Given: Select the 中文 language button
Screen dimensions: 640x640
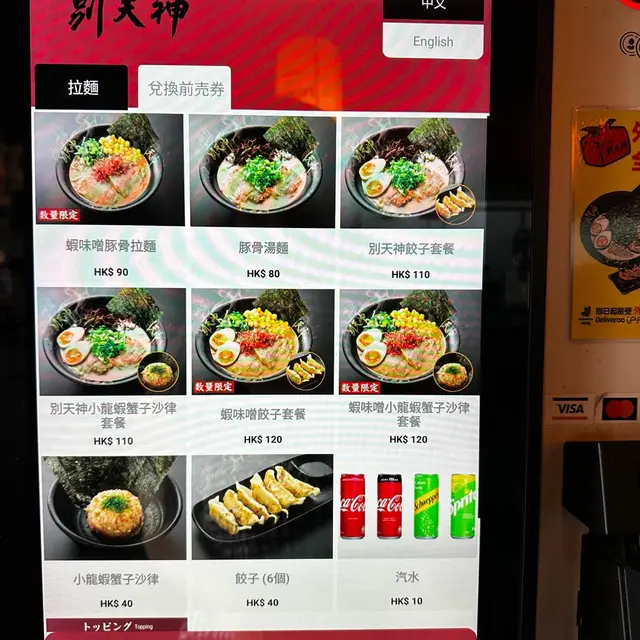Looking at the screenshot, I should click(433, 7).
